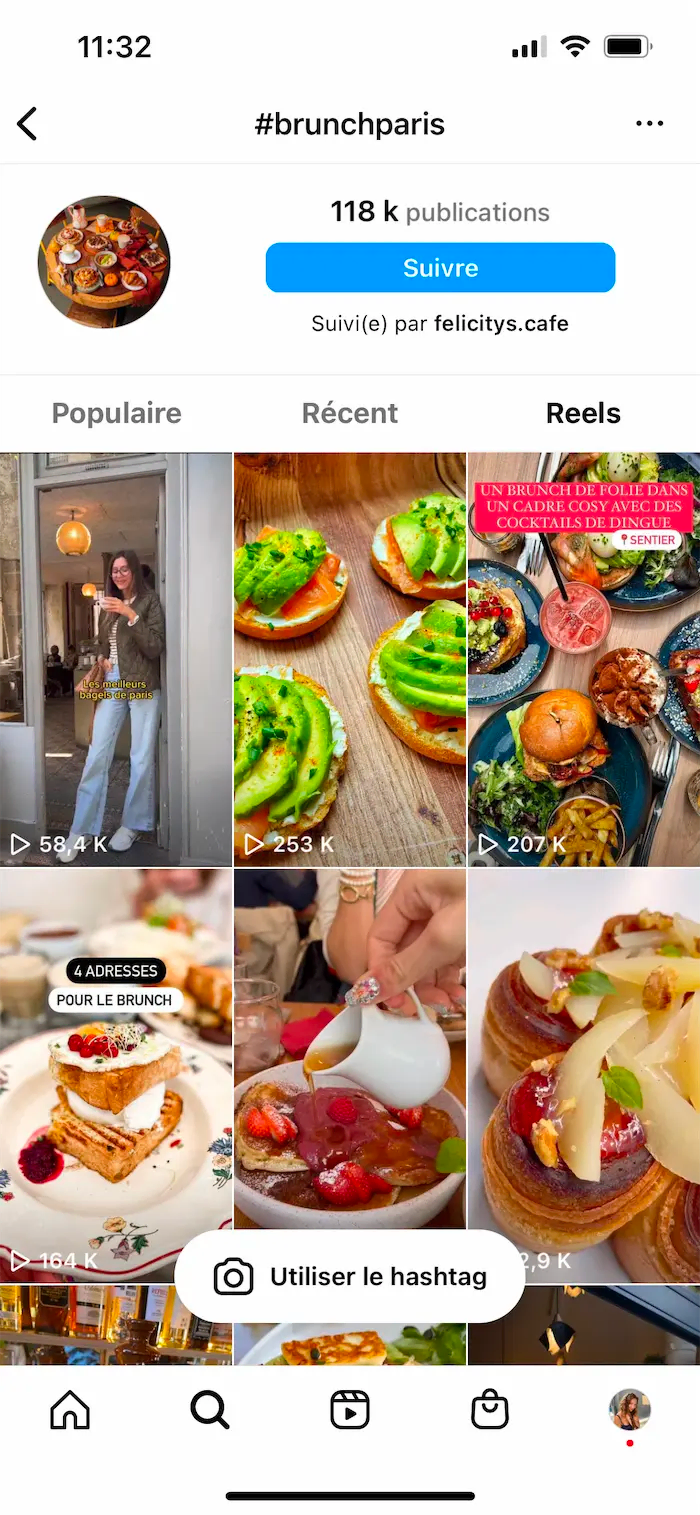Switch to the Récent tab
The width and height of the screenshot is (700, 1515).
[x=350, y=413]
